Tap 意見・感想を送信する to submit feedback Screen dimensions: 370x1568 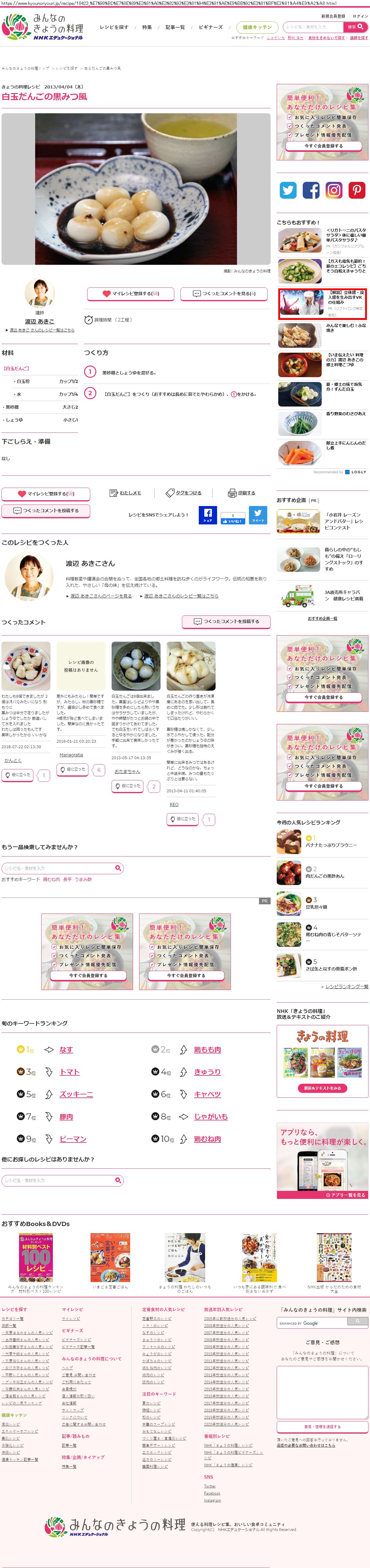click(322, 1426)
